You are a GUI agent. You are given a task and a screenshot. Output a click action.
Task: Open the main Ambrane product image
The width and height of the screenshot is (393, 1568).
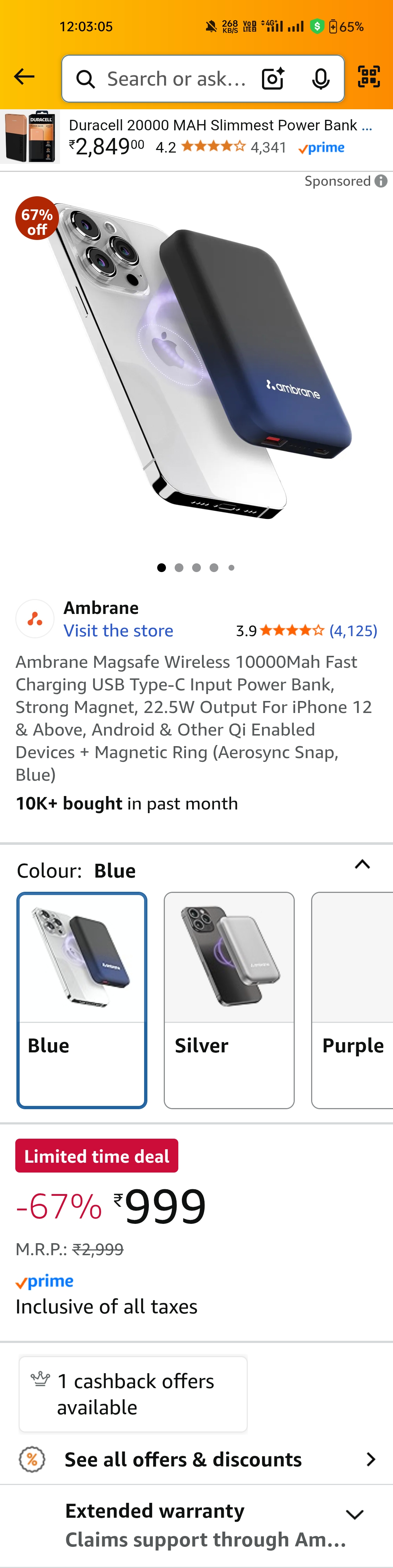coord(196,365)
